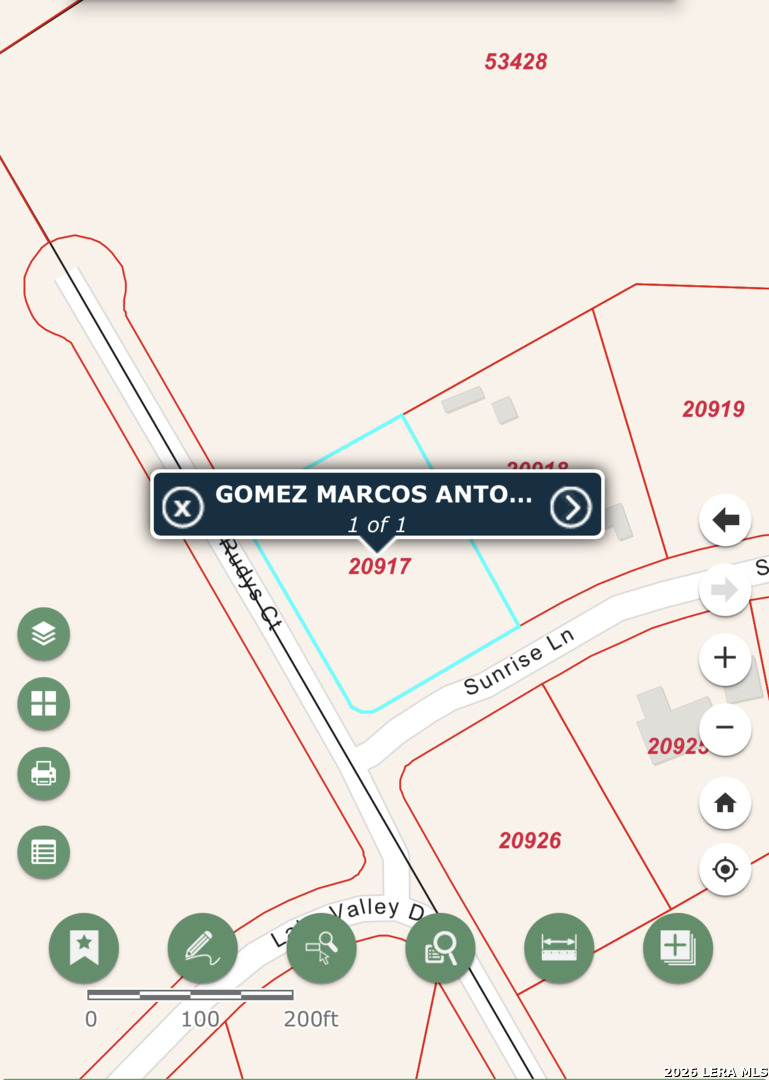This screenshot has height=1080, width=769.
Task: Open the basemap gallery grid
Action: (x=44, y=703)
